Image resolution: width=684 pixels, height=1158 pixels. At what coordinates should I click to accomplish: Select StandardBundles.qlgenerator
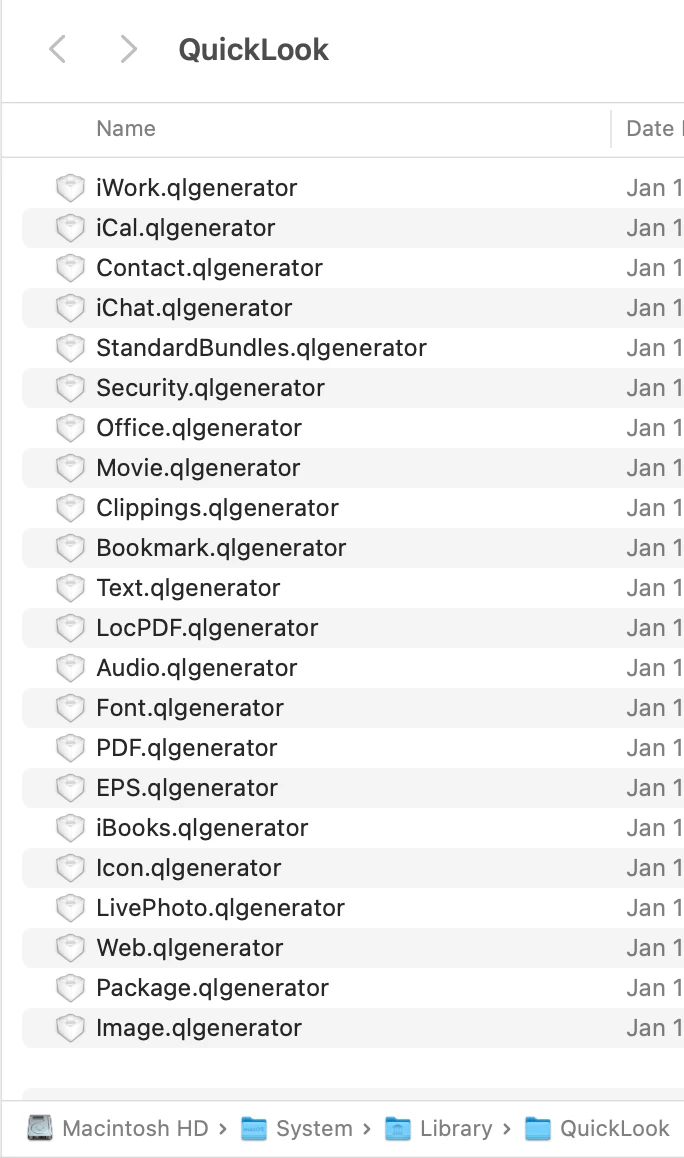tap(261, 348)
